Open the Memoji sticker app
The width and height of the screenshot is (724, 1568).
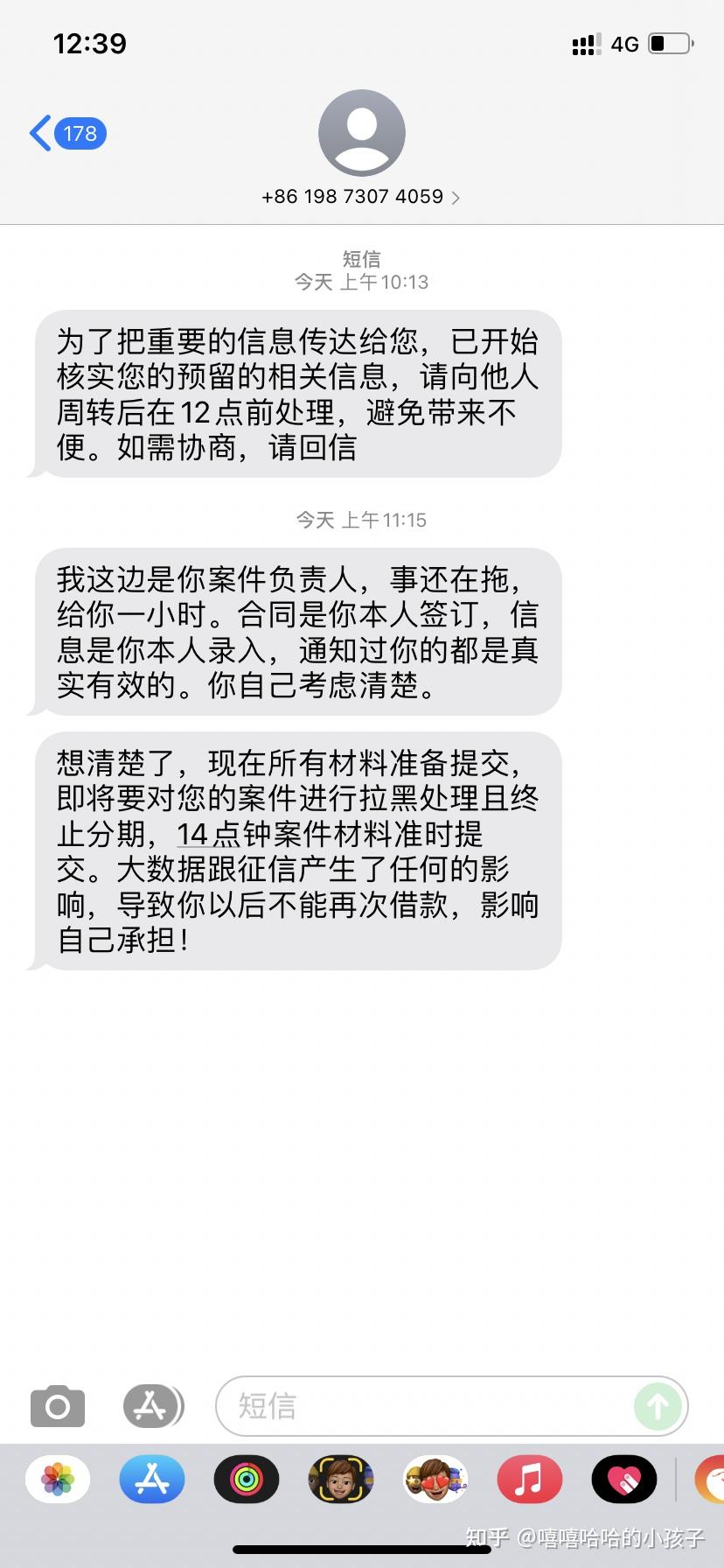[341, 1479]
